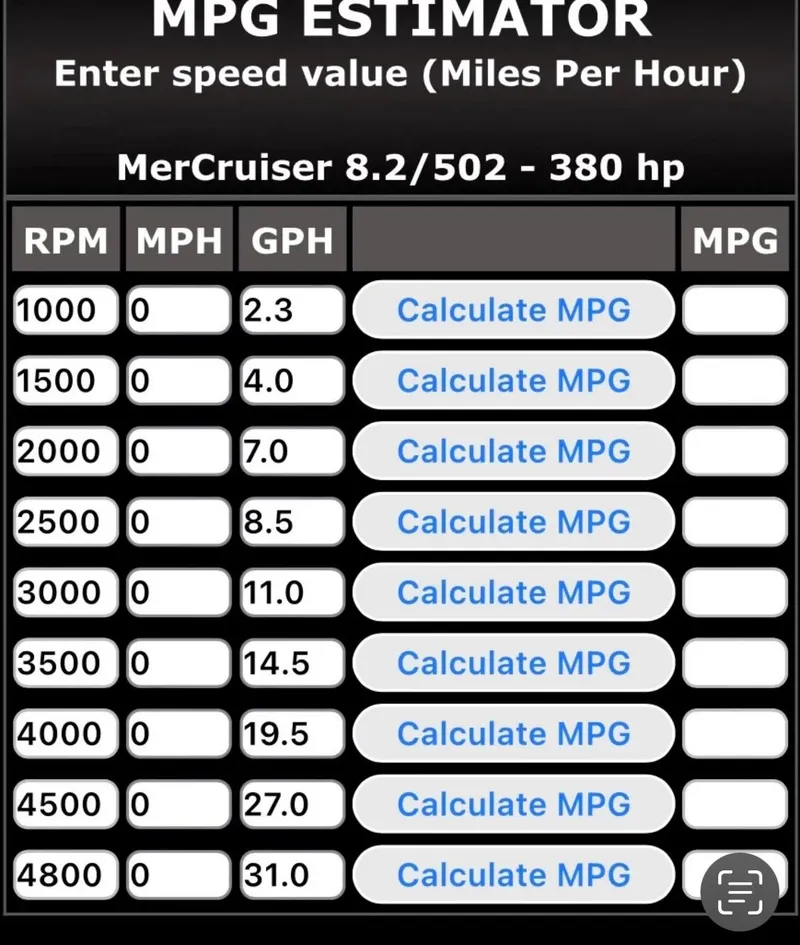Select the 19.5 GPH field
Image resolution: width=800 pixels, height=945 pixels.
(x=292, y=734)
